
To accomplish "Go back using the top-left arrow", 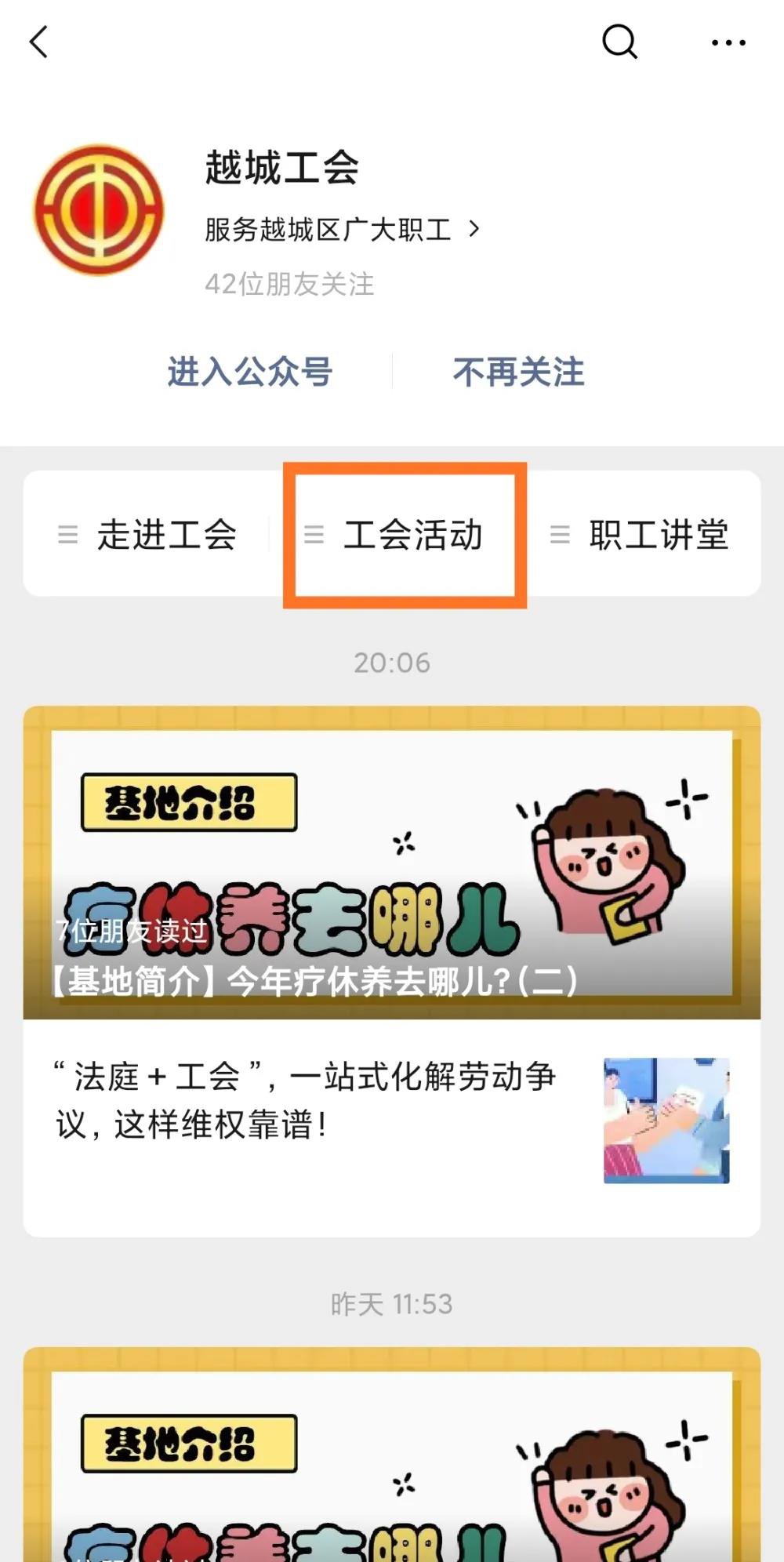I will pyautogui.click(x=39, y=42).
